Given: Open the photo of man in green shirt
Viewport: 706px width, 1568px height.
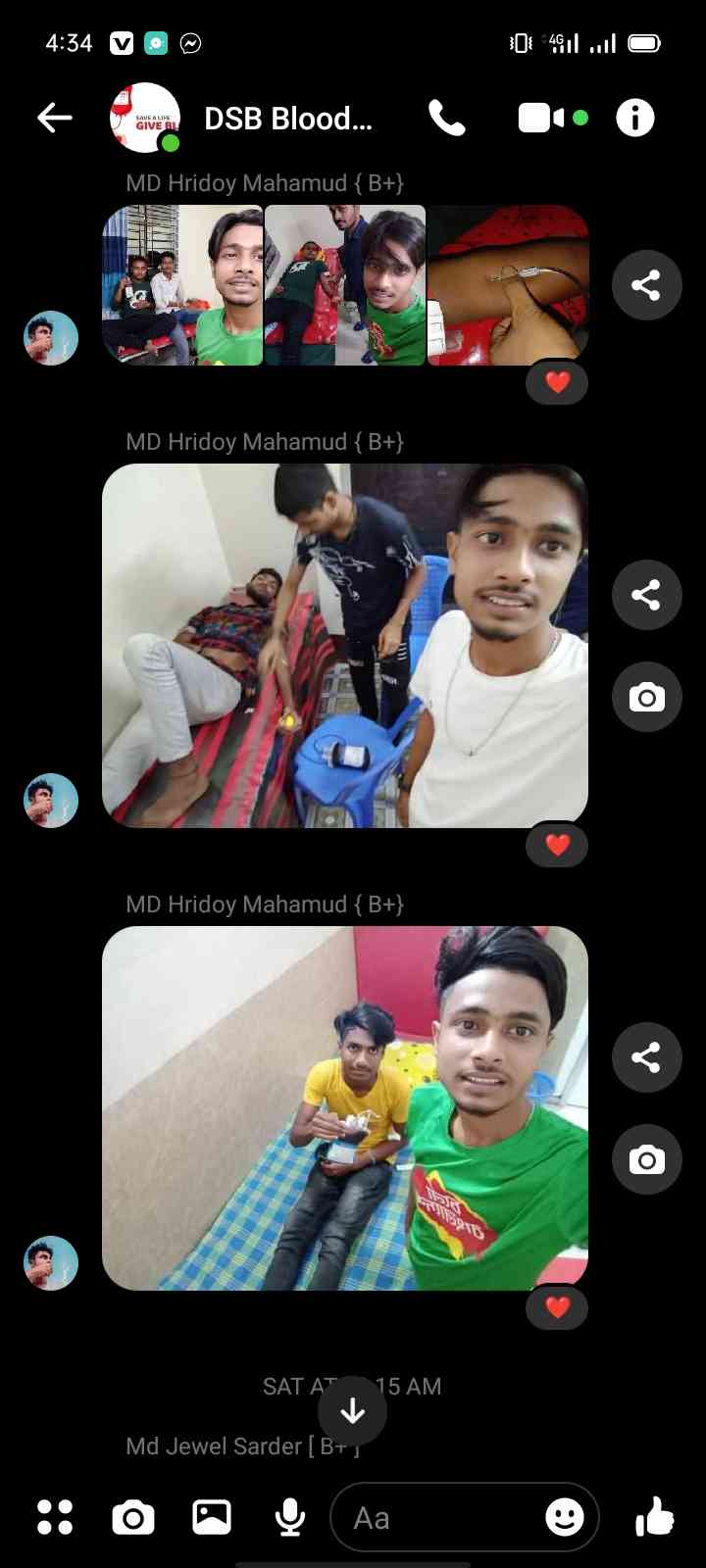Looking at the screenshot, I should pos(345,1108).
